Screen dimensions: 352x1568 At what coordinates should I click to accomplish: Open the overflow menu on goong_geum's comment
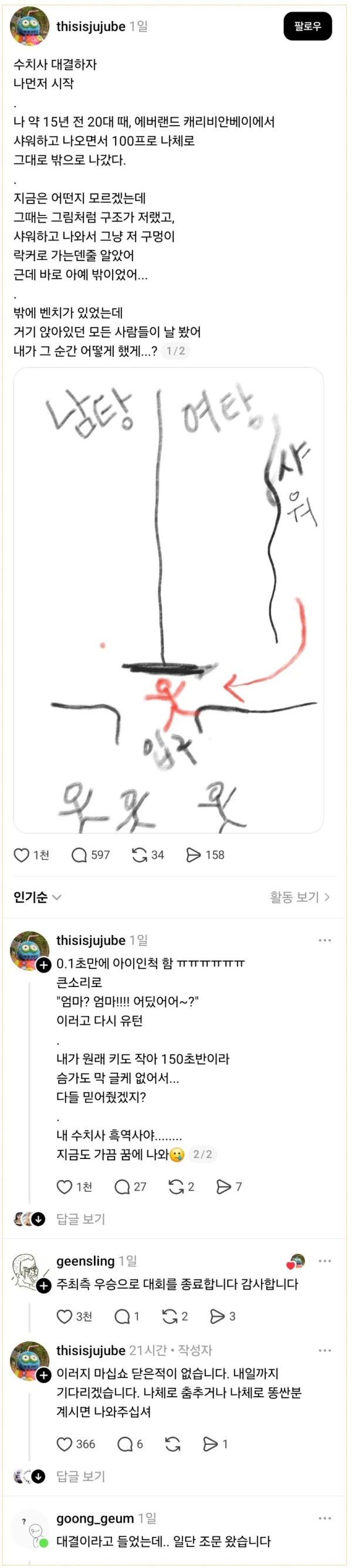click(x=324, y=1518)
